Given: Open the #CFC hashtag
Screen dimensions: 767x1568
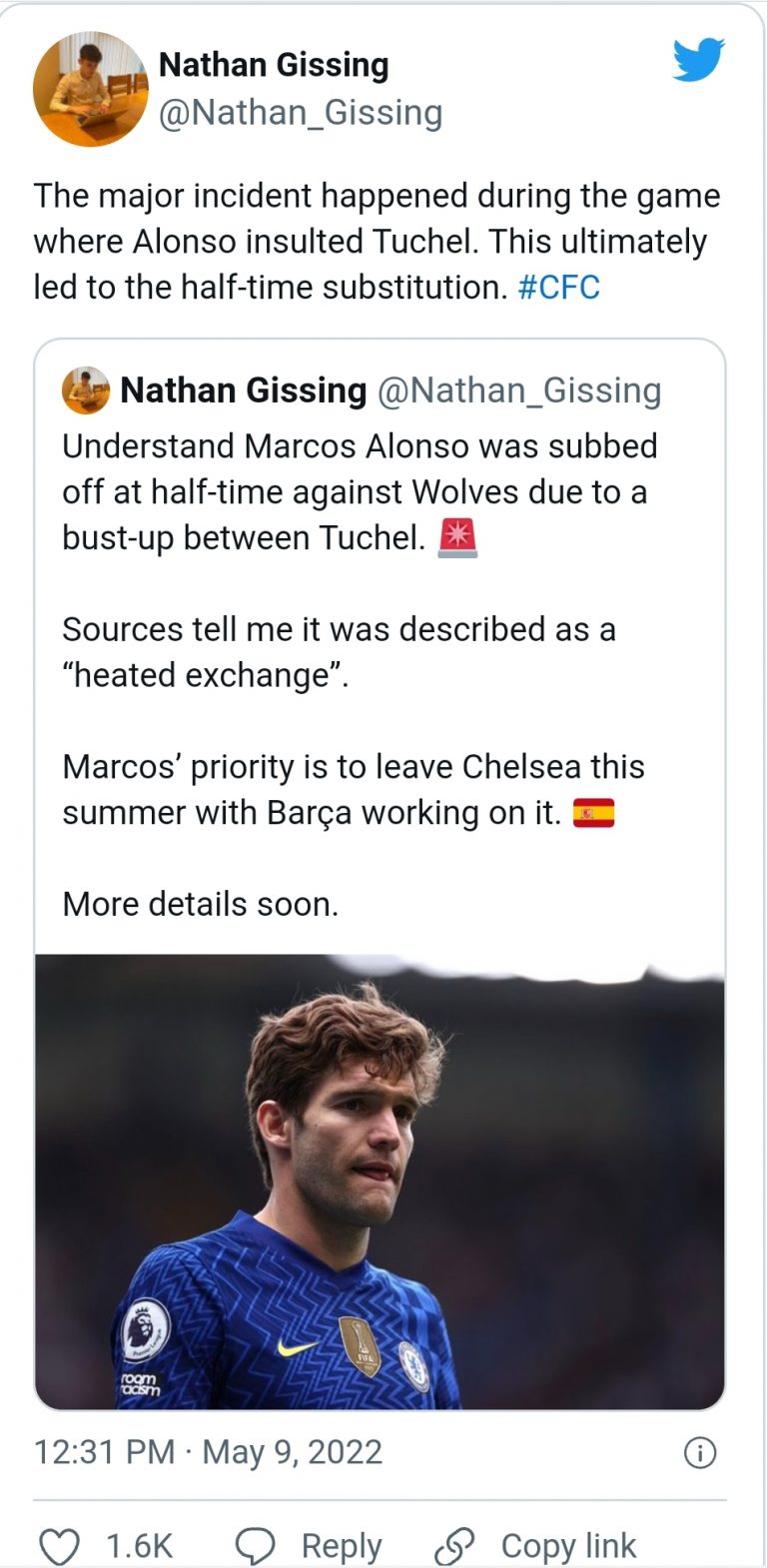Looking at the screenshot, I should (559, 288).
